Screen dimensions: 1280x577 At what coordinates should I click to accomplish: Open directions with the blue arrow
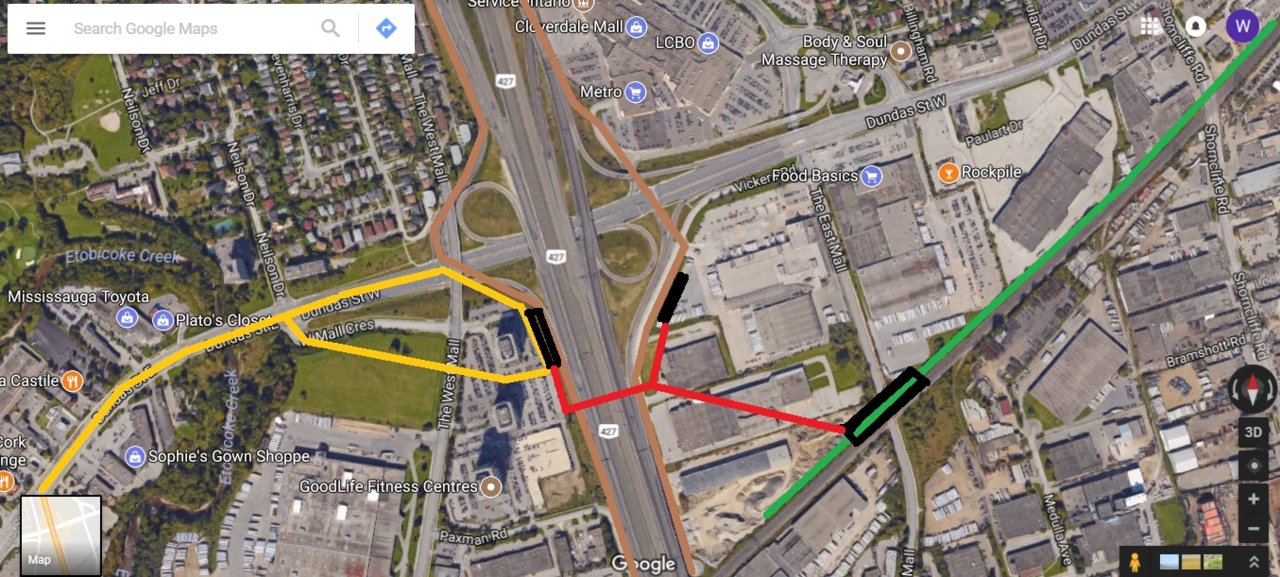(x=386, y=28)
